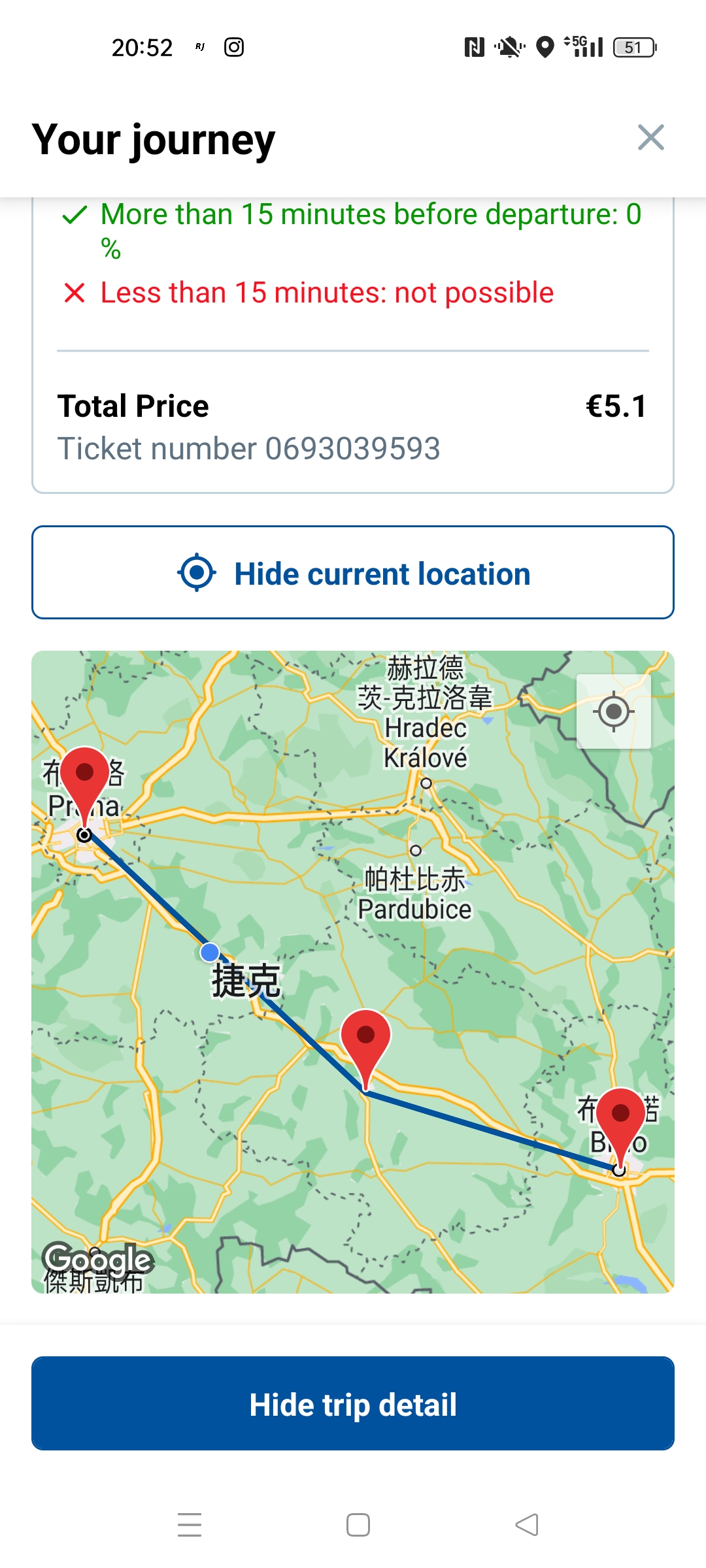Select the ticket number 0693039593 text
706x1568 pixels.
pos(249,448)
